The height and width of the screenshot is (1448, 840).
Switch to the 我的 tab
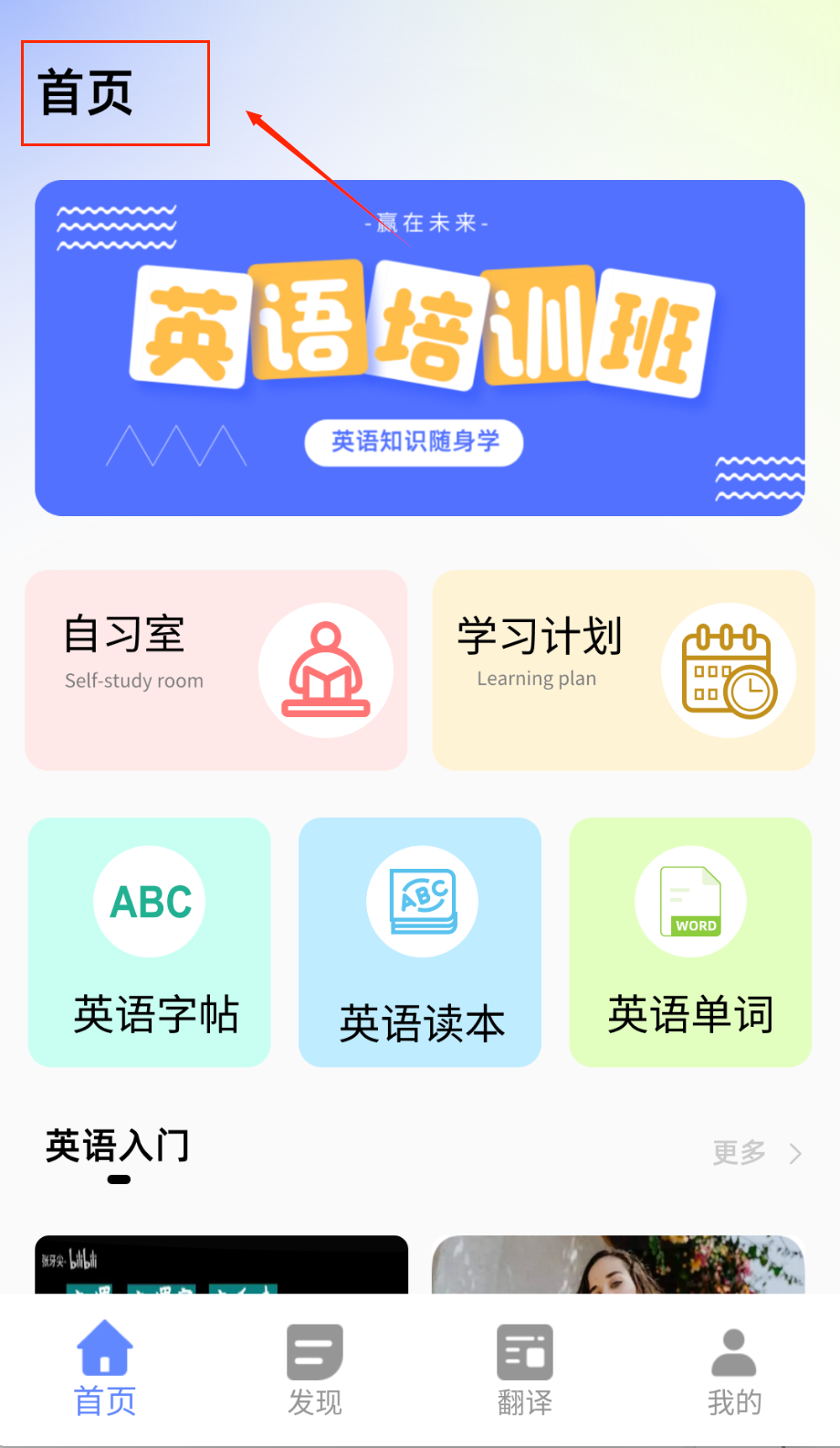click(x=734, y=1369)
